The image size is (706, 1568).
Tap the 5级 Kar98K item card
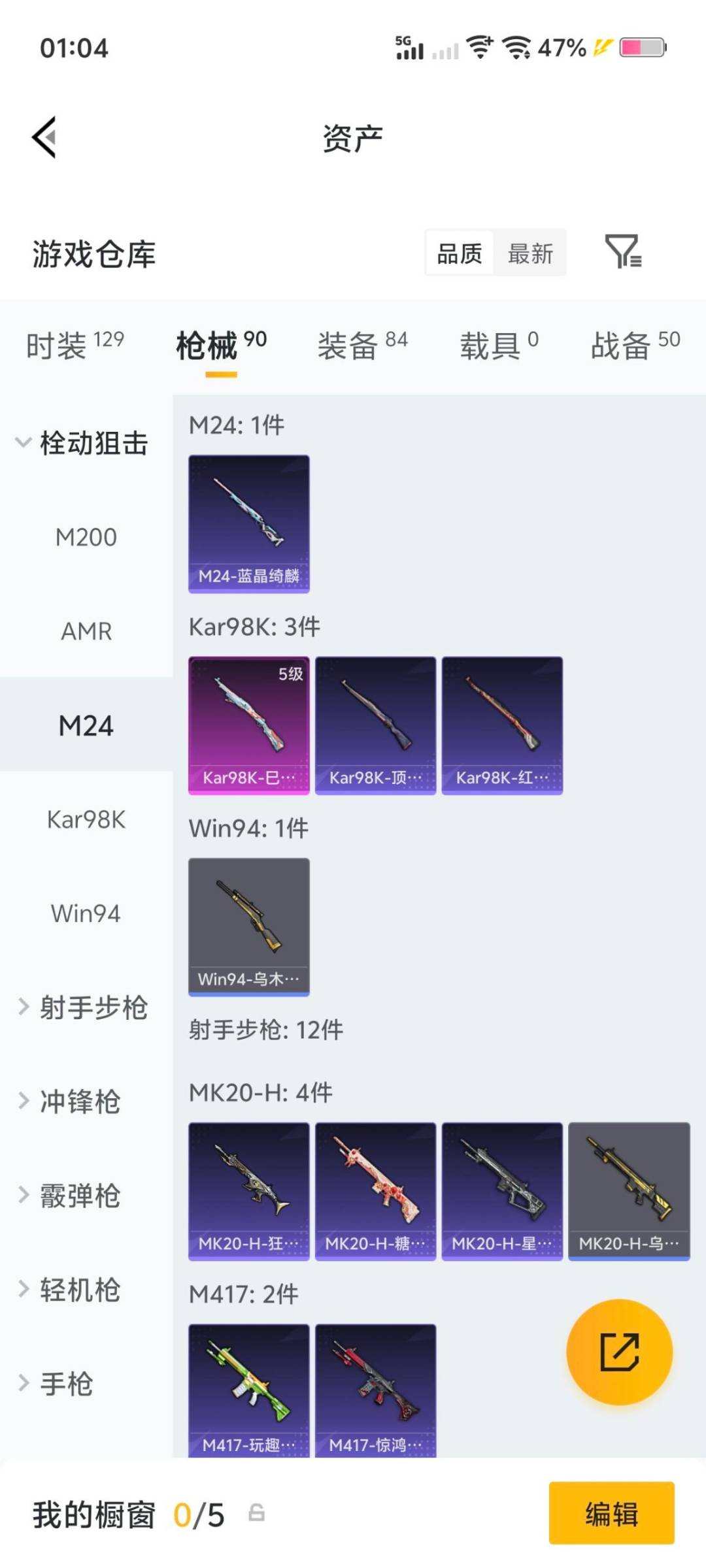[249, 724]
